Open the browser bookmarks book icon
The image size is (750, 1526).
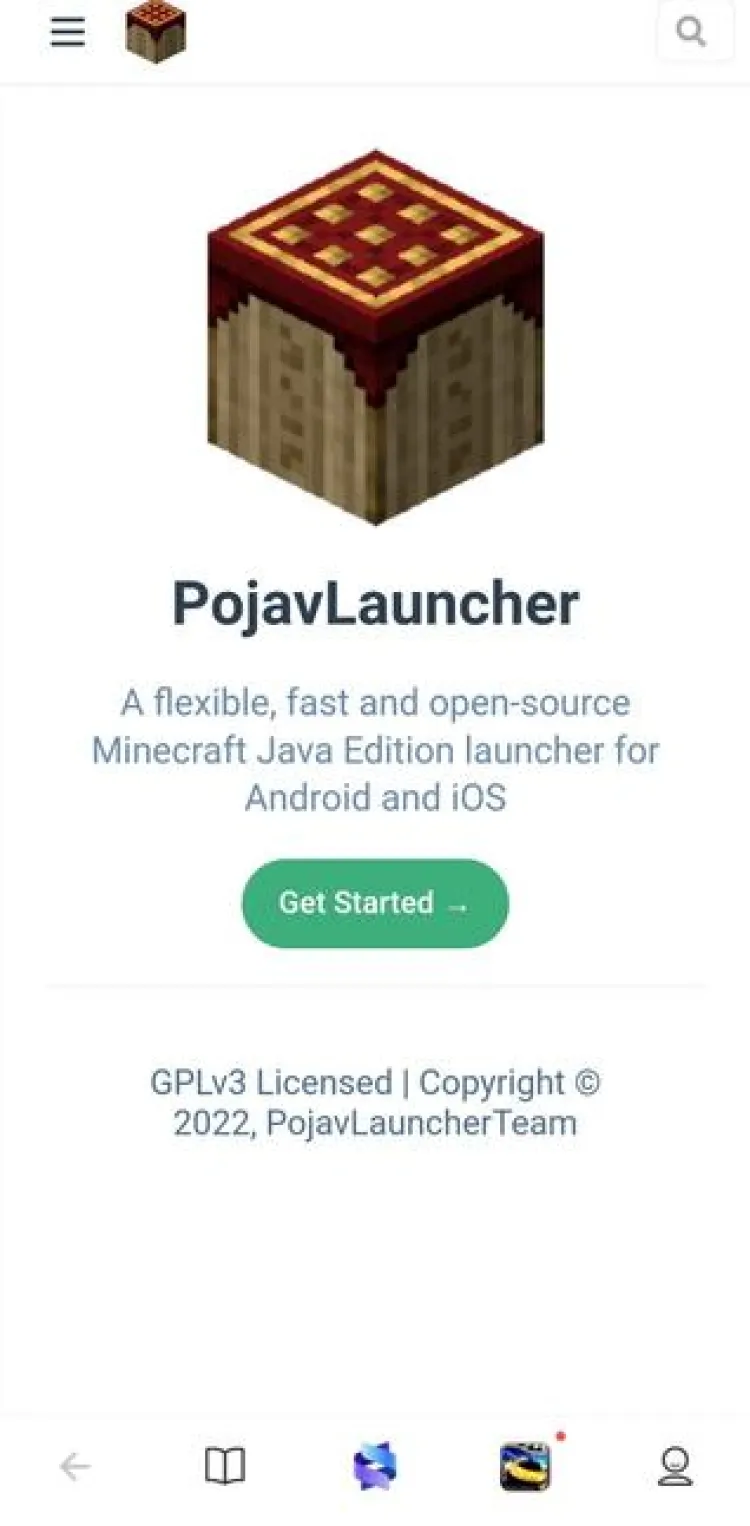click(225, 1467)
